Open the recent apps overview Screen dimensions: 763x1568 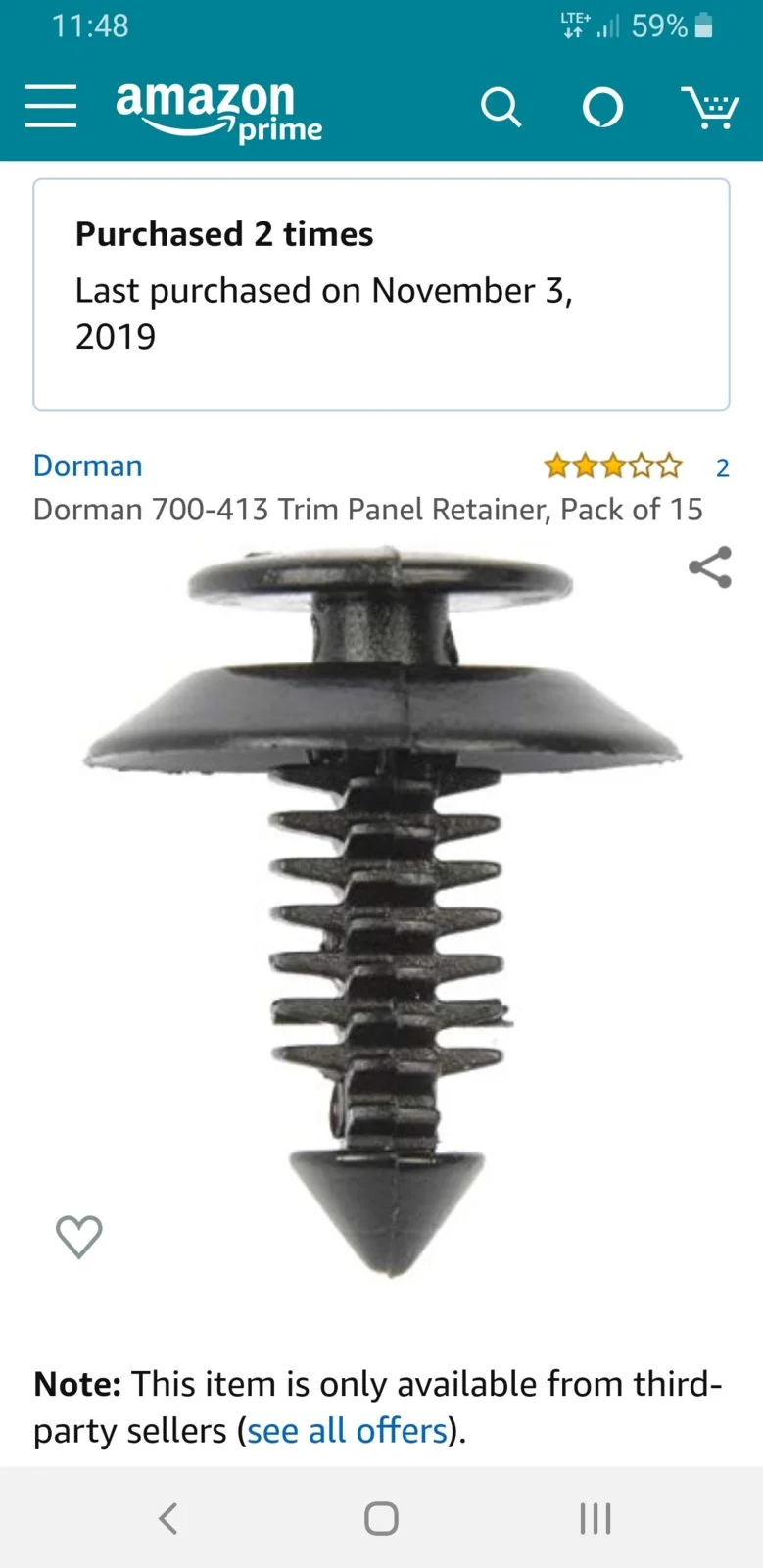click(x=596, y=1518)
